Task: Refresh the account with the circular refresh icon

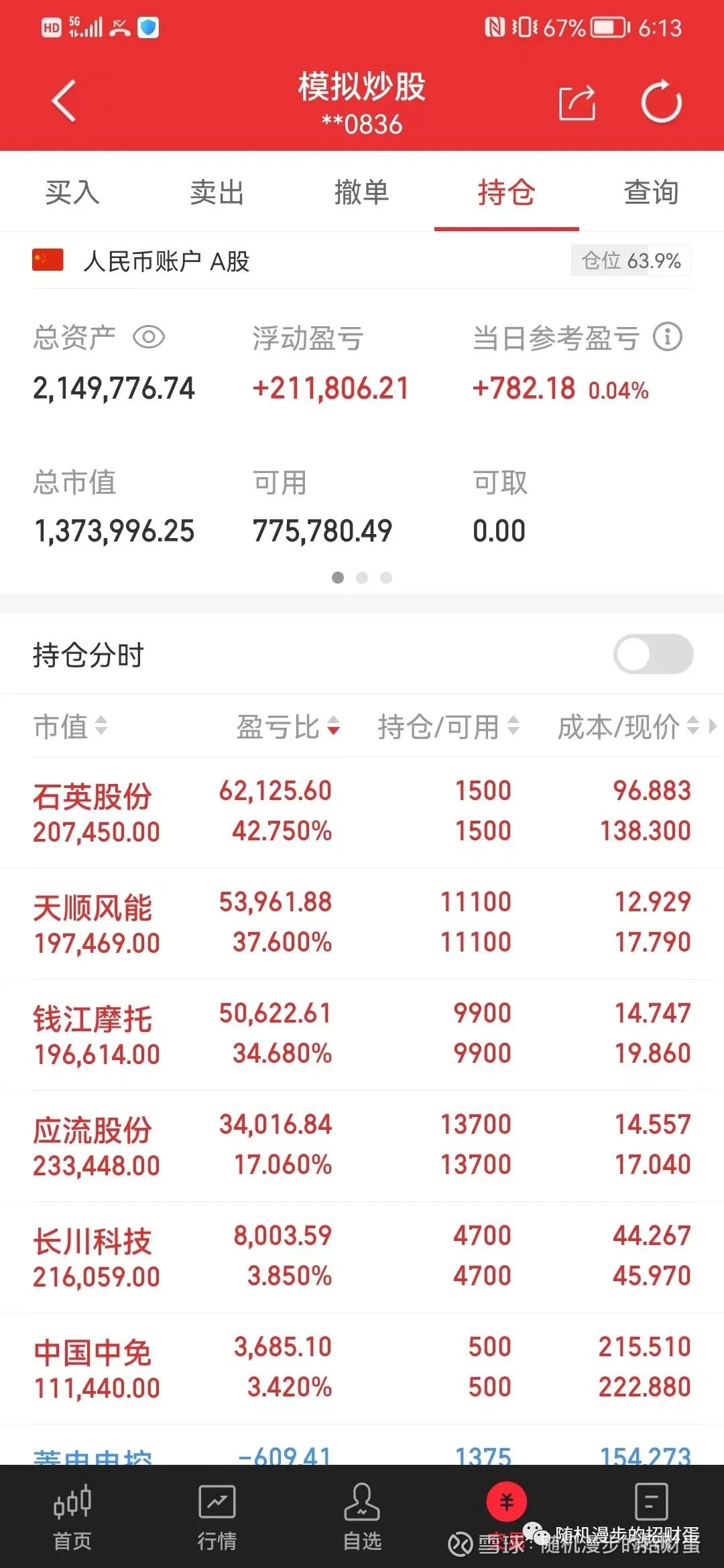Action: [662, 102]
